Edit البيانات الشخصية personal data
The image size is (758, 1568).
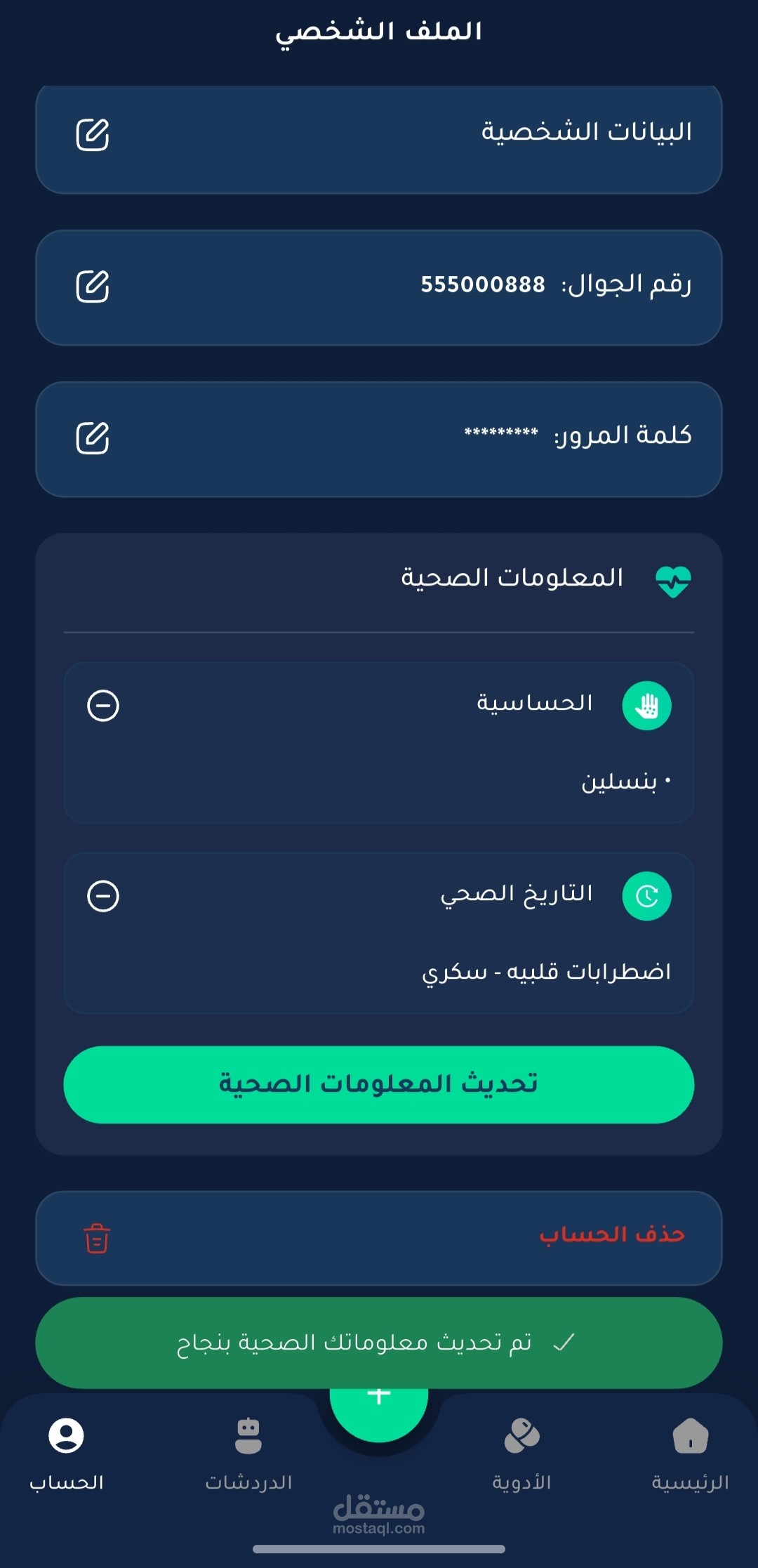[x=93, y=135]
